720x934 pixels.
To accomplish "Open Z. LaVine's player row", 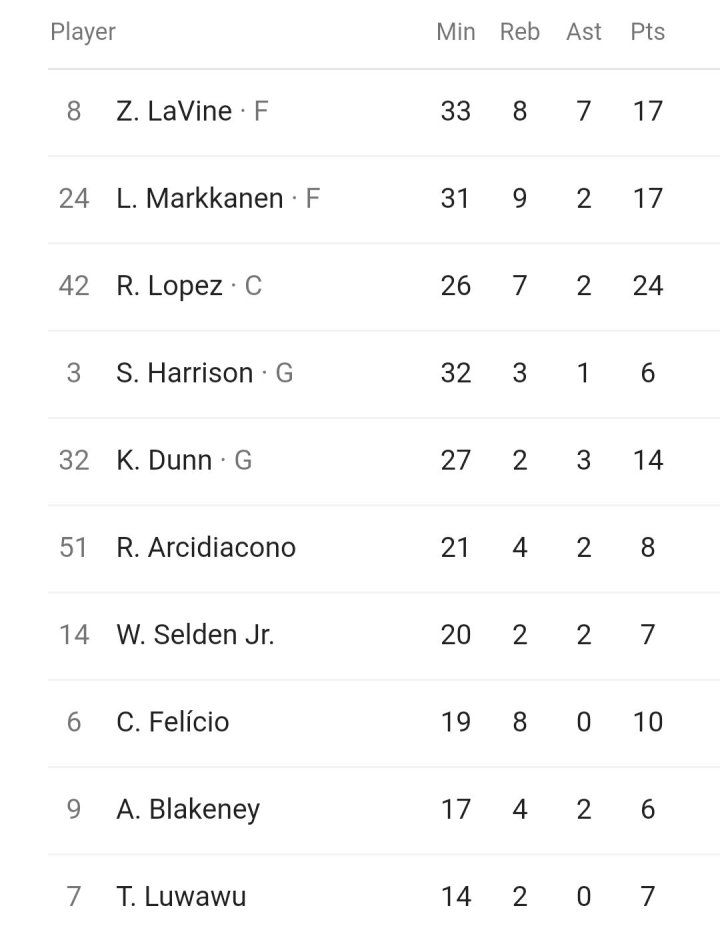I will click(174, 111).
